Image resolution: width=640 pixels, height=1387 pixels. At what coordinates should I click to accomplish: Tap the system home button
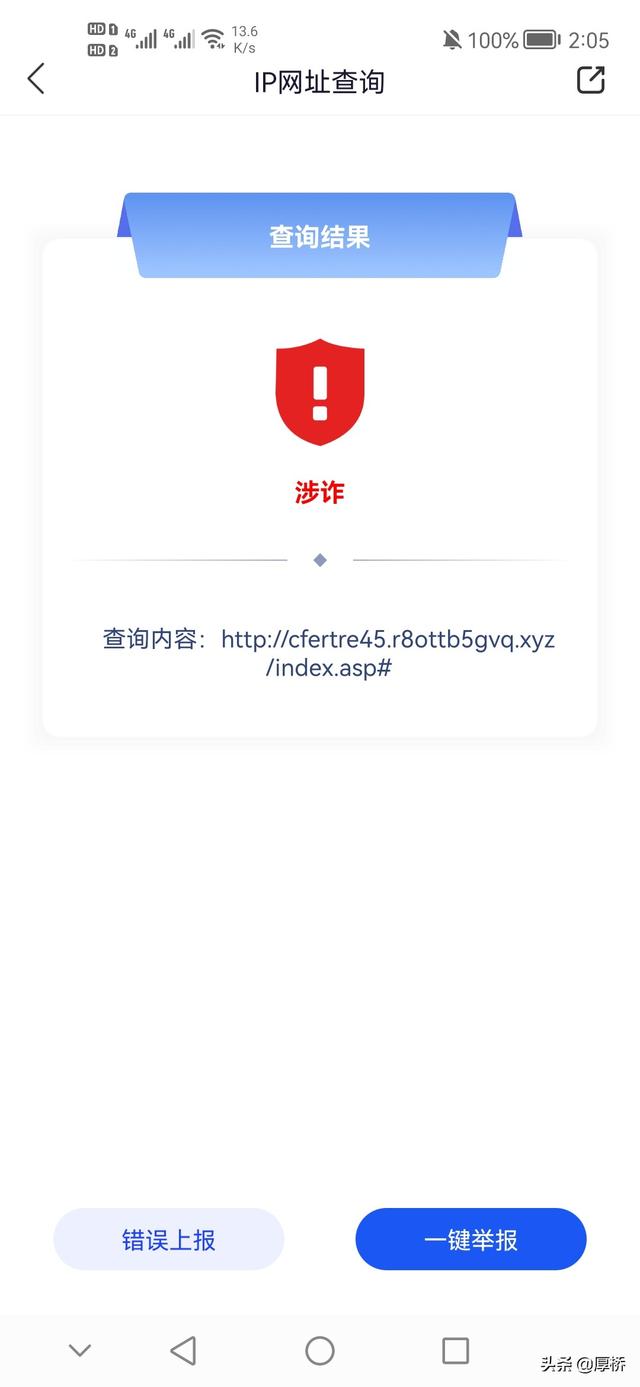click(320, 1351)
